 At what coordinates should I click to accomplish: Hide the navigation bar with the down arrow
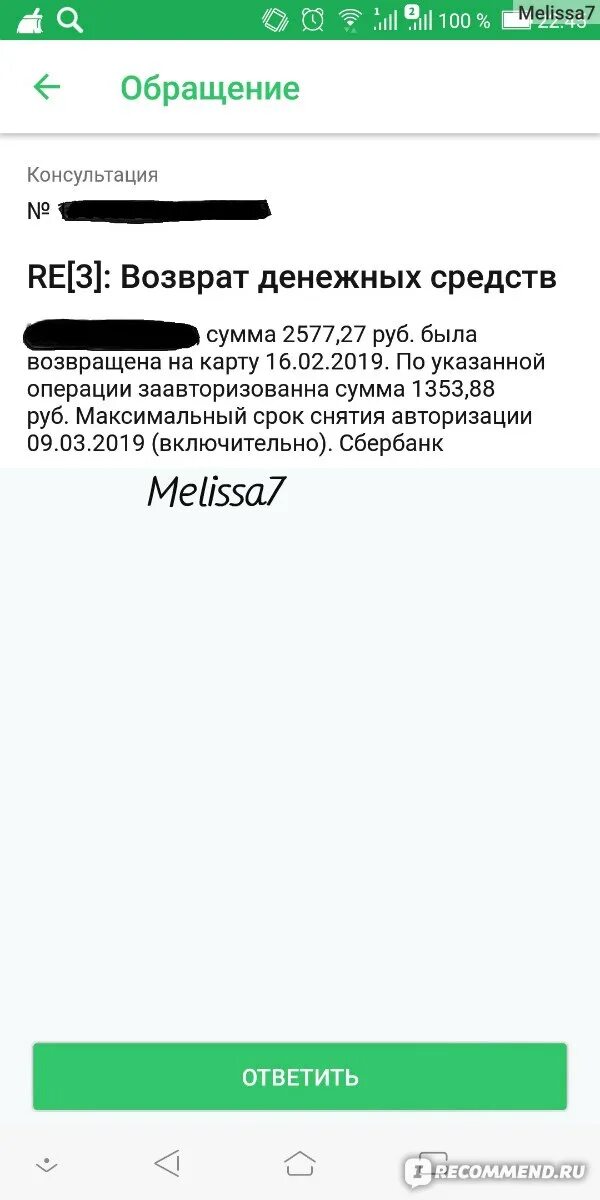point(46,1165)
